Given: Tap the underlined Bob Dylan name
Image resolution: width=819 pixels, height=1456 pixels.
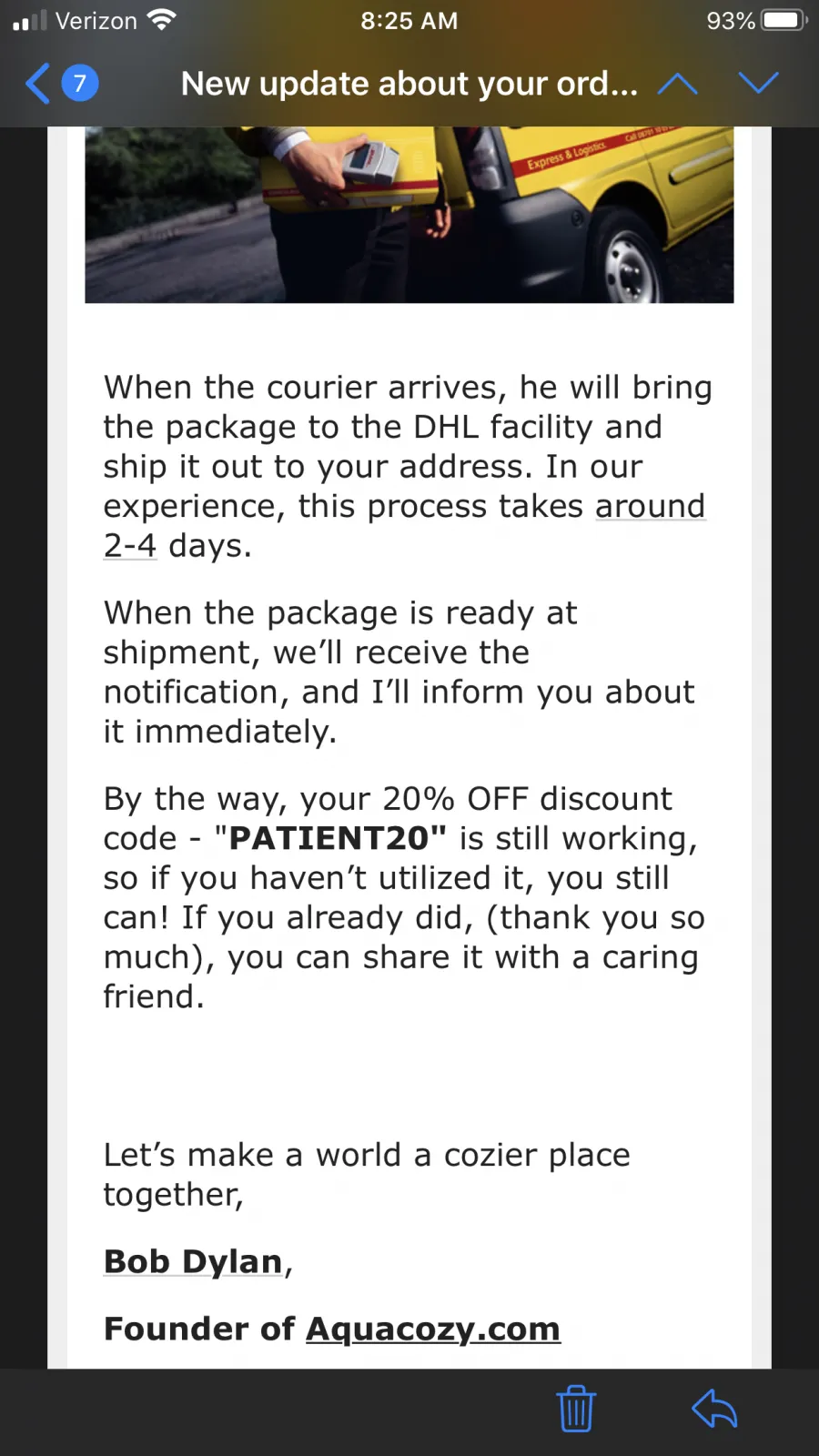Looking at the screenshot, I should click(193, 1261).
